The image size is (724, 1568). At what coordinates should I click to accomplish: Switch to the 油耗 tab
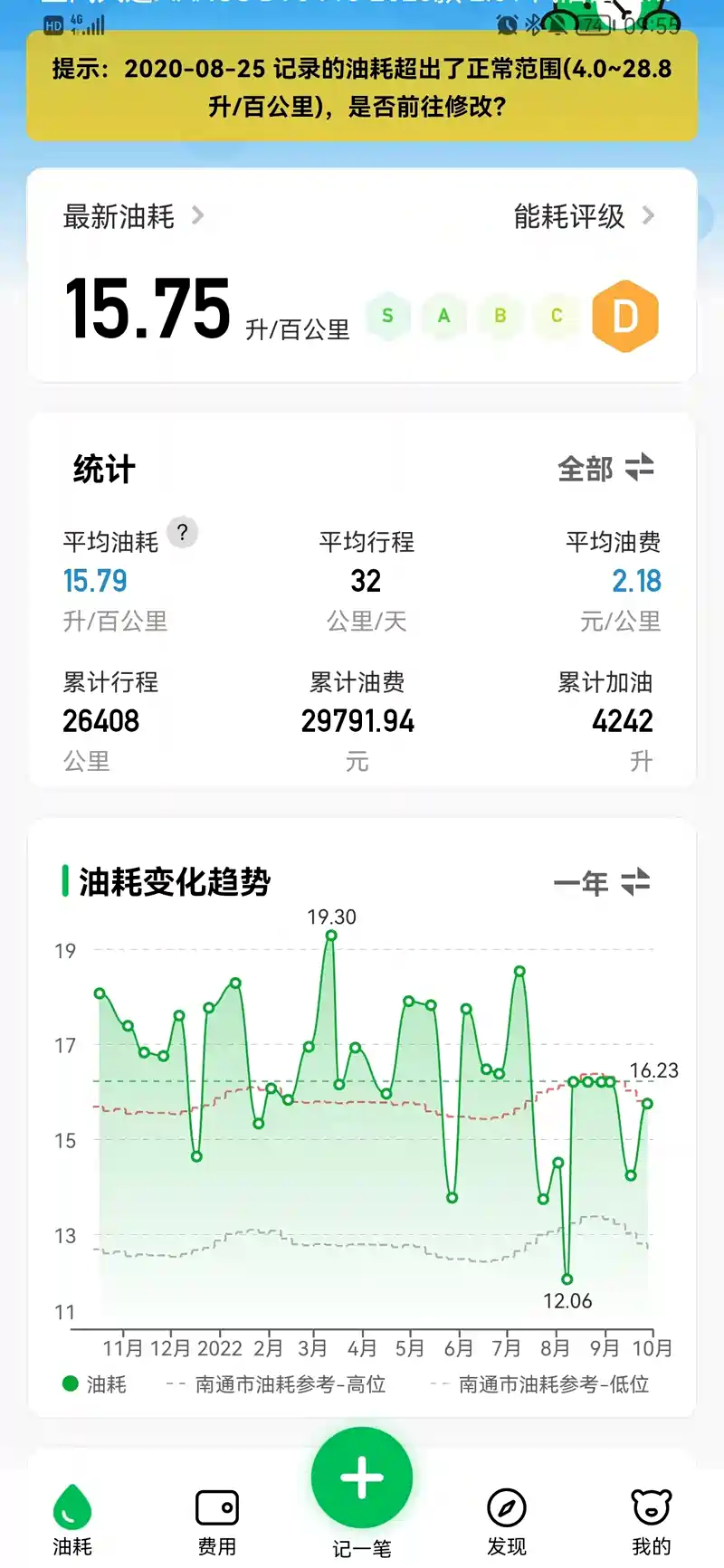[72, 1521]
